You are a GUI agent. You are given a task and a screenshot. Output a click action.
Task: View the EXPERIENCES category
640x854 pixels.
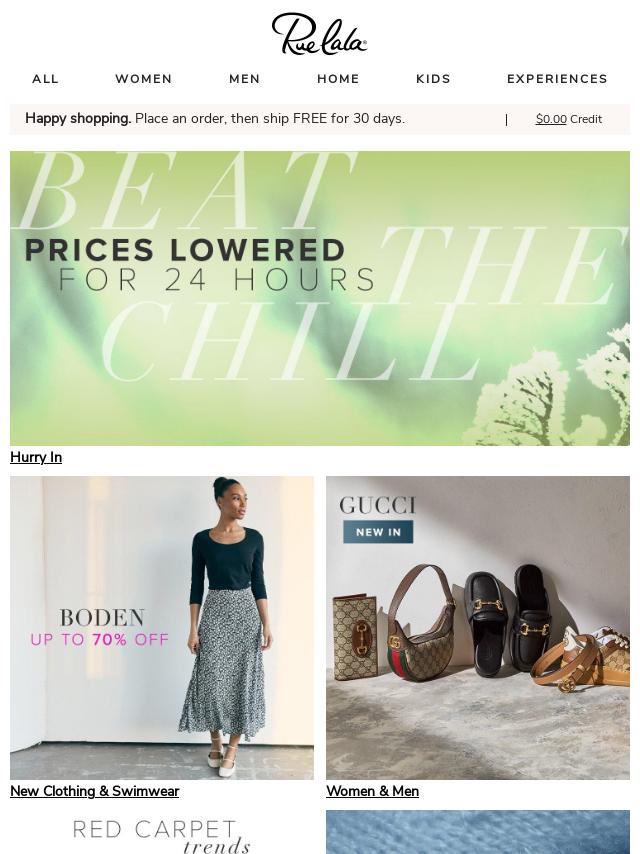557,79
